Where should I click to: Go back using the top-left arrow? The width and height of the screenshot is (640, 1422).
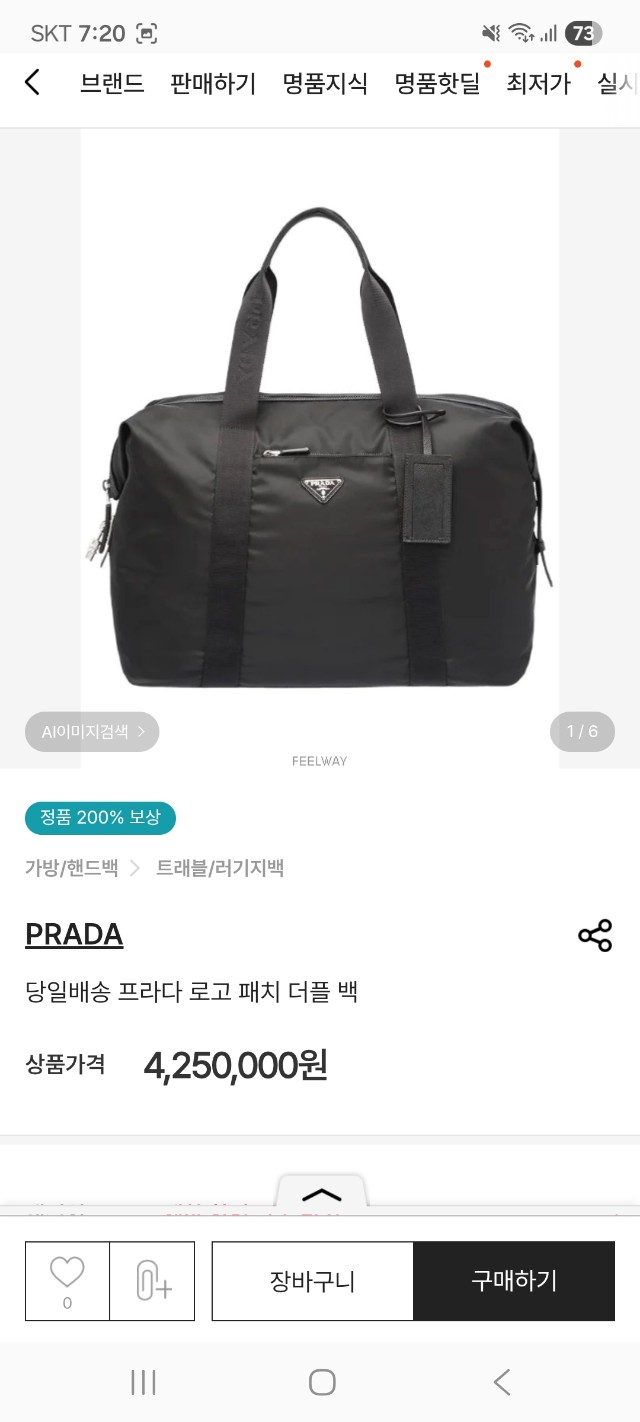tap(32, 83)
